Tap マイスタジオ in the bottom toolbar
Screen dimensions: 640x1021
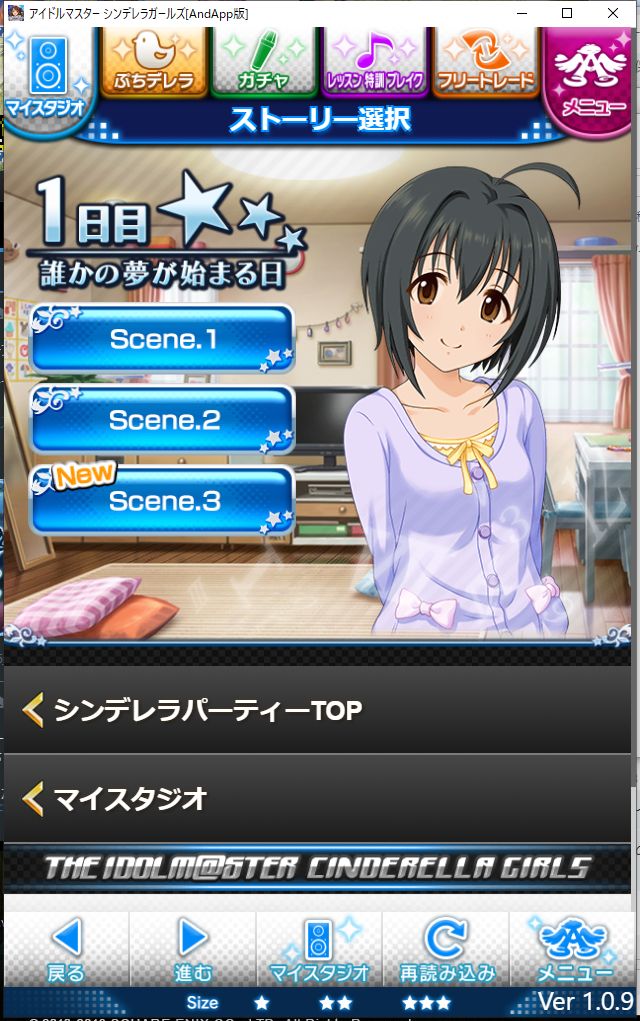click(320, 950)
